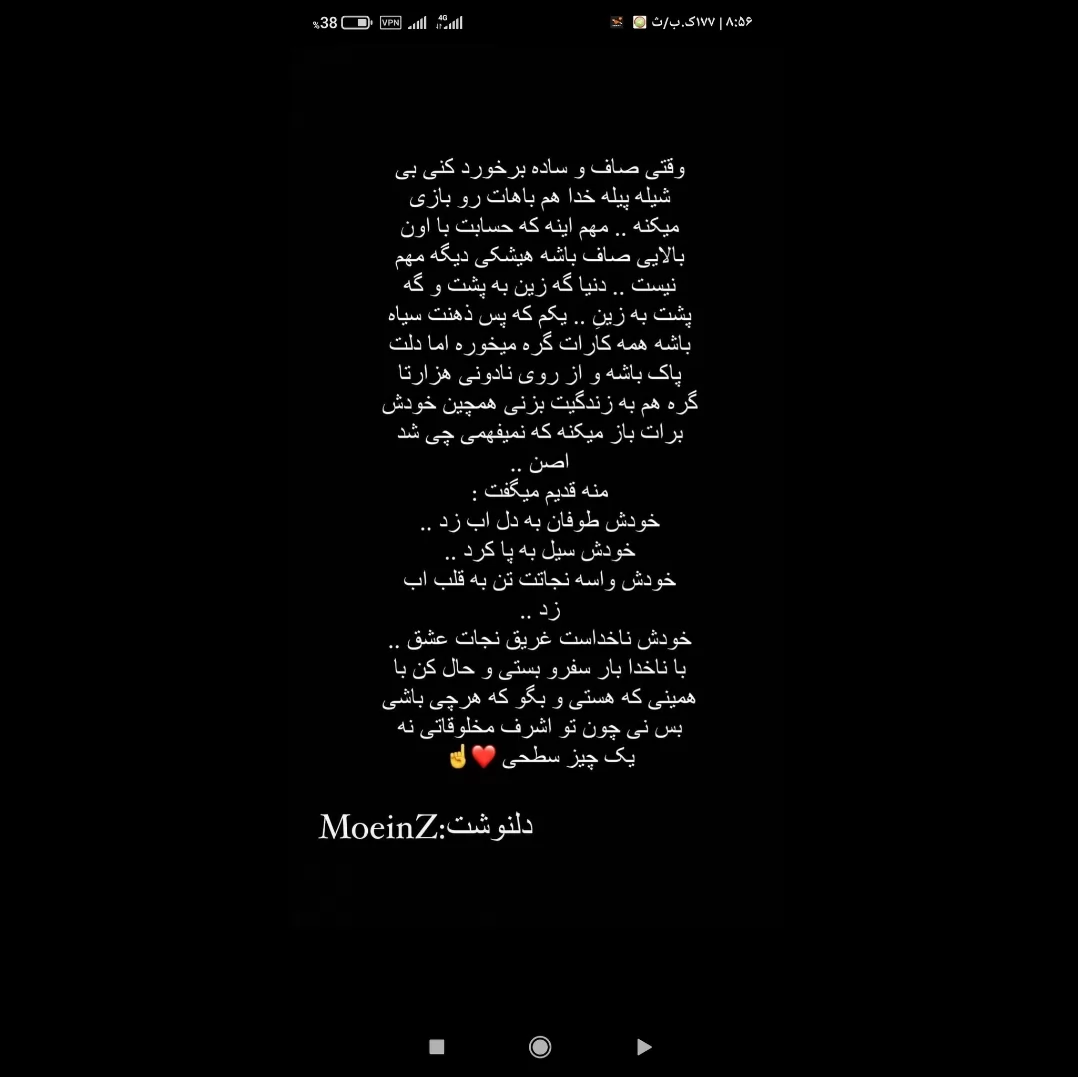Tap the circular home button

coord(540,1047)
